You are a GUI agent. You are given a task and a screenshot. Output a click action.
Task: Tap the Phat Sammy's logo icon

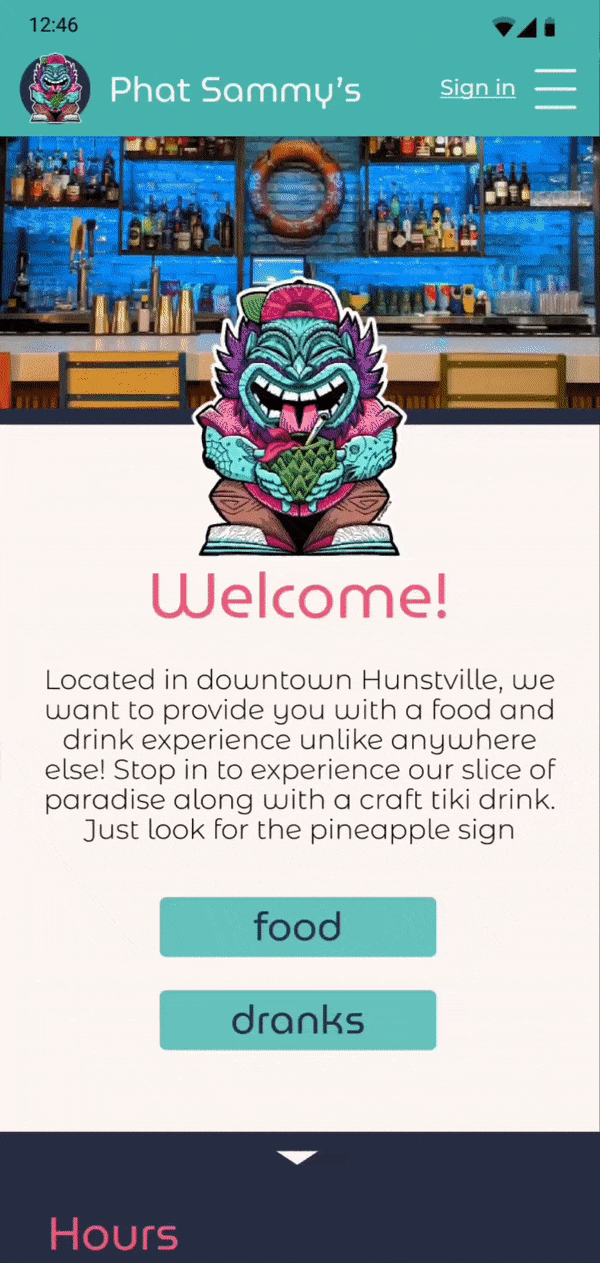55,89
